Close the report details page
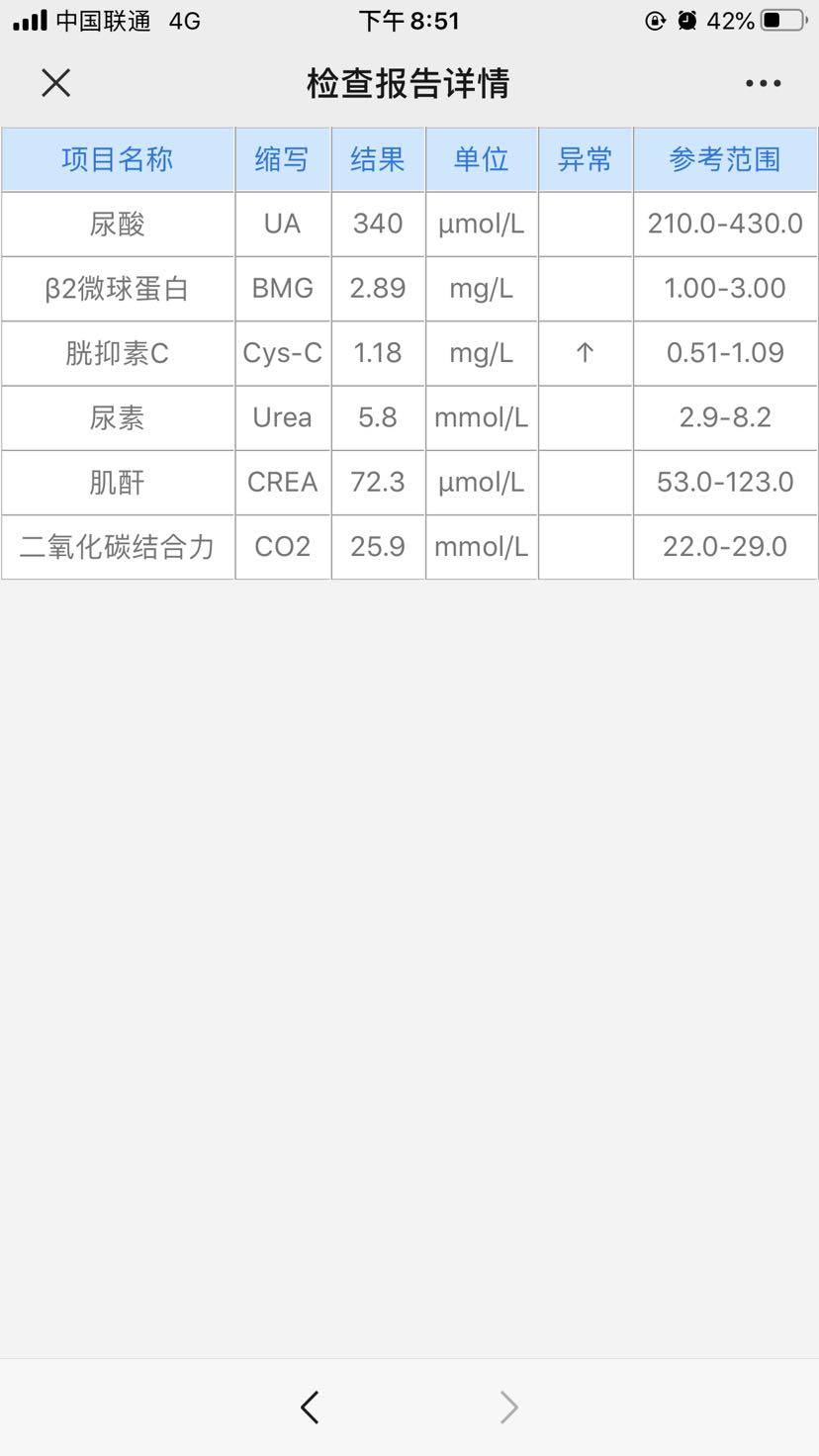The width and height of the screenshot is (819, 1456). click(x=56, y=83)
